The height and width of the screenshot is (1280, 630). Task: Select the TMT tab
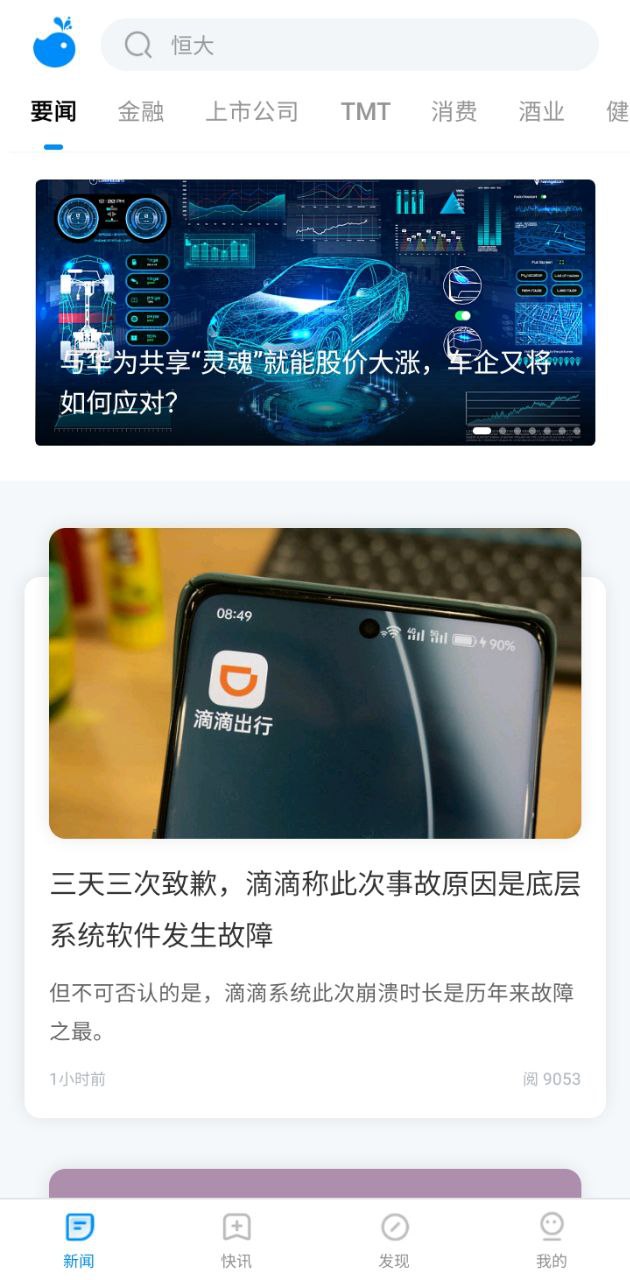pyautogui.click(x=365, y=111)
